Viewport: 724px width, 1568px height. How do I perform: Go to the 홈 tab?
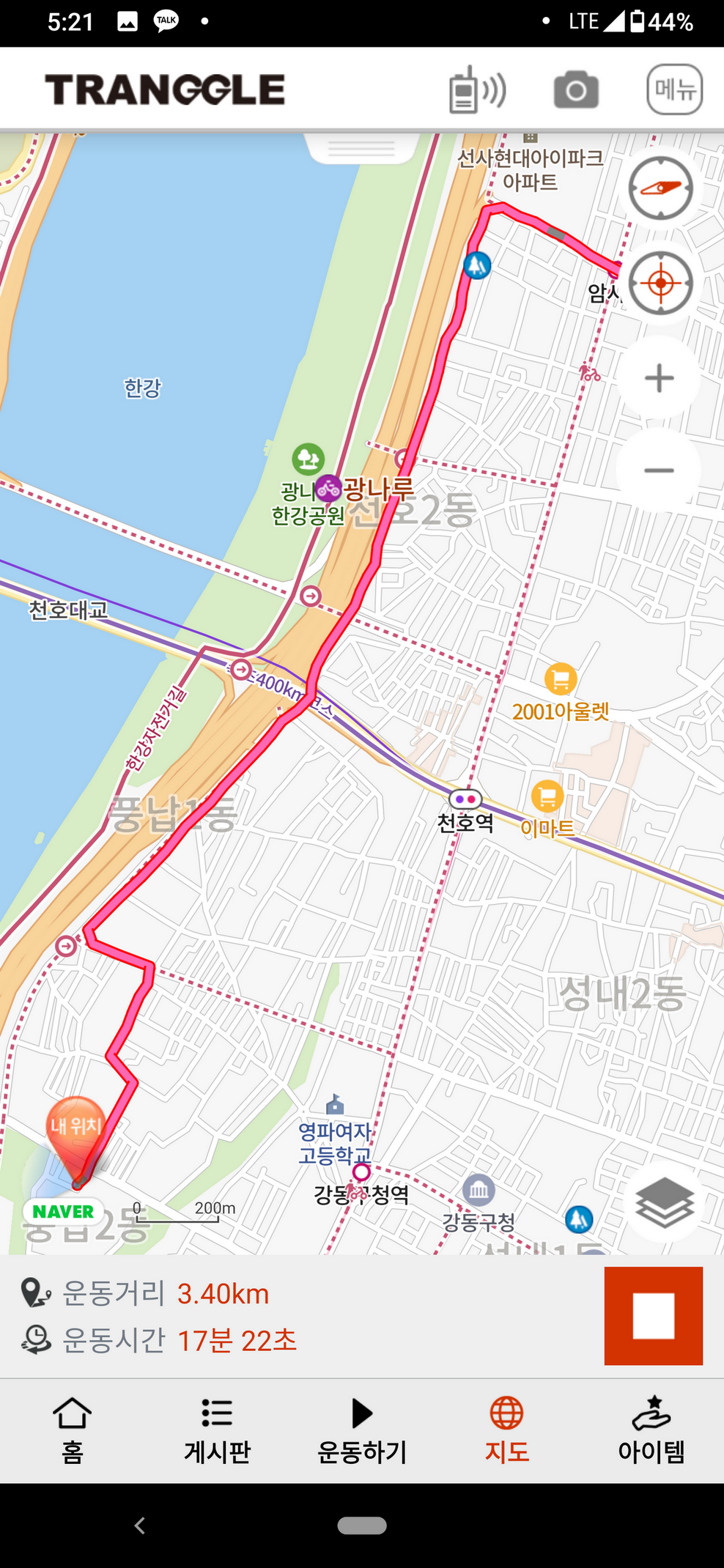coord(72,1430)
